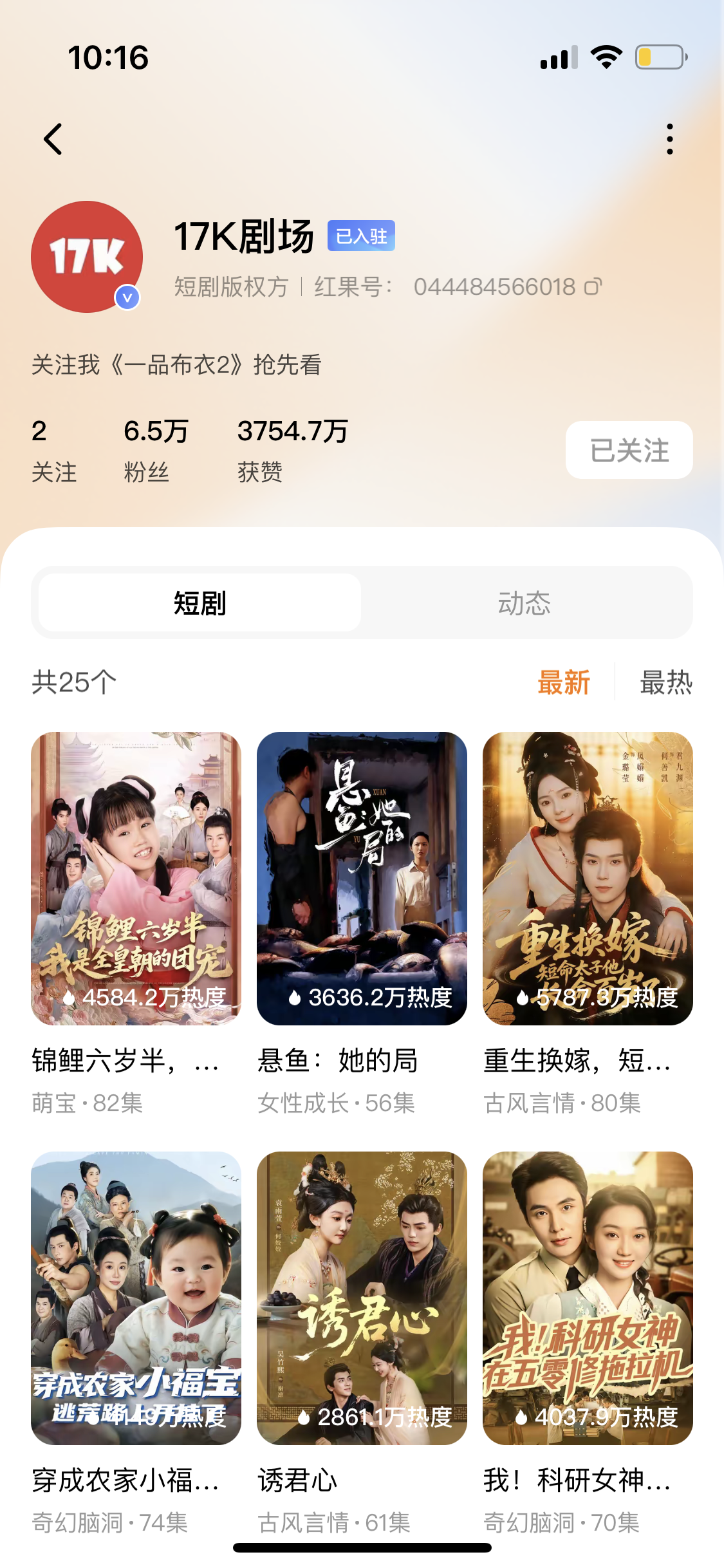Open the drama 穿成农家小福宝
724x1568 pixels.
point(136,1298)
